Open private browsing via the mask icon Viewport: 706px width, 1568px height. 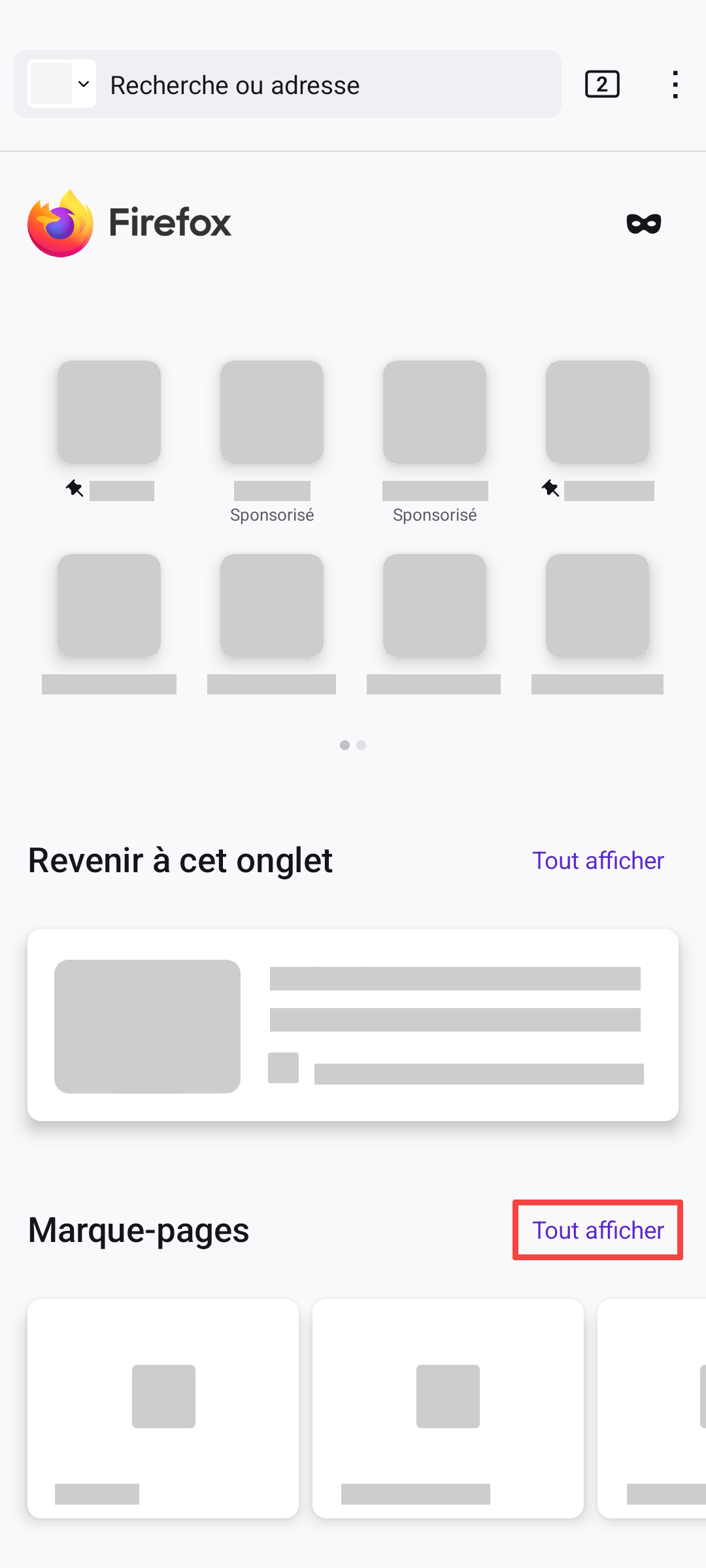click(x=644, y=223)
